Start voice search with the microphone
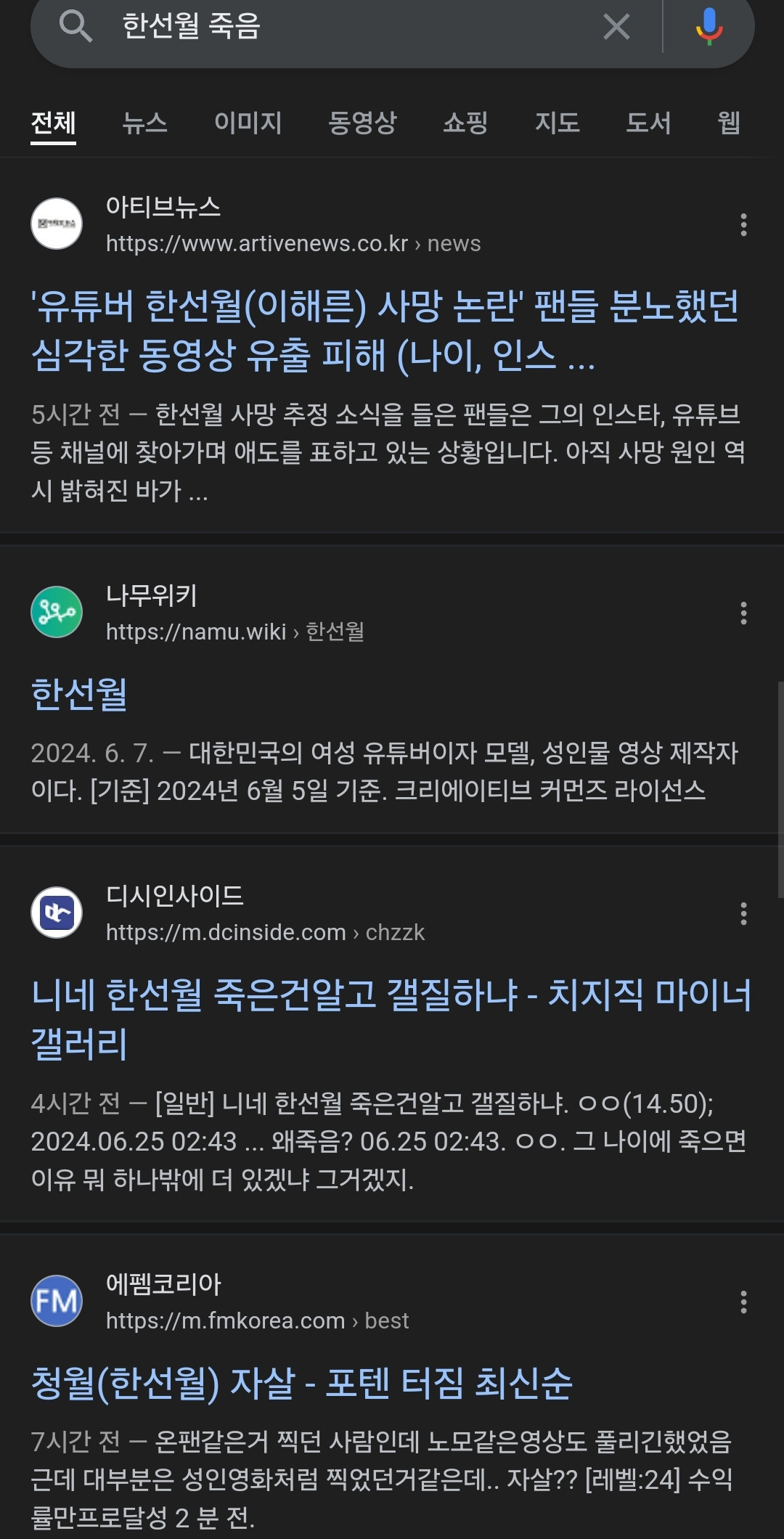This screenshot has width=784, height=1539. tap(709, 27)
